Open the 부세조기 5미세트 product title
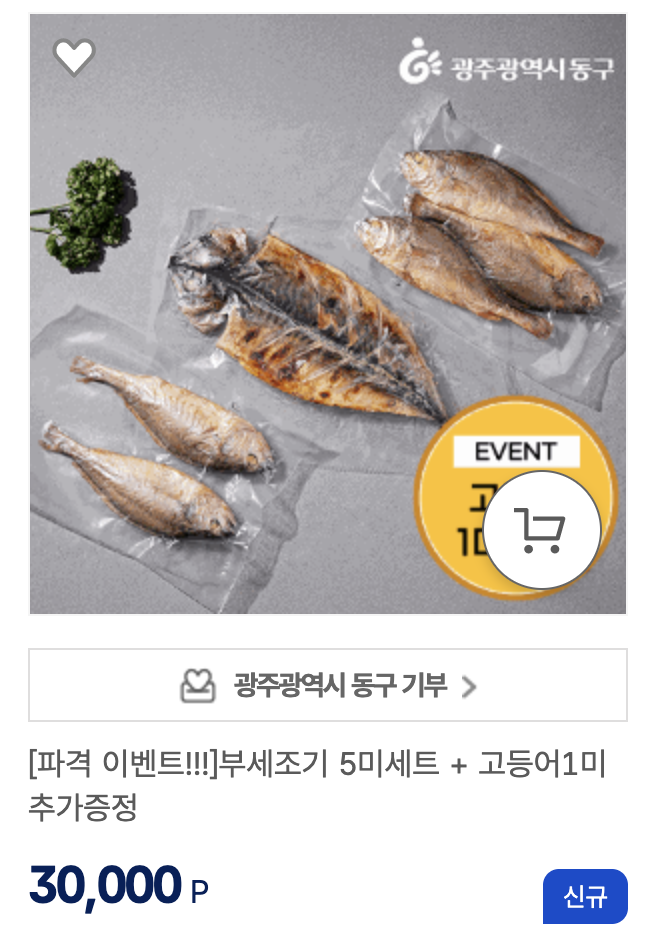 click(318, 785)
